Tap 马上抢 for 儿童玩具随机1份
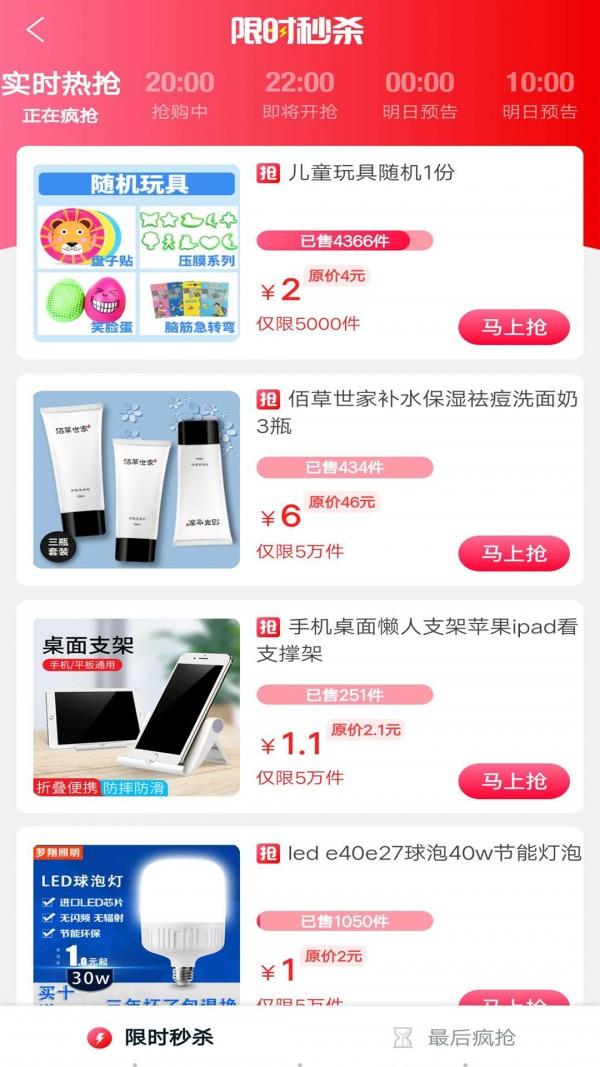The width and height of the screenshot is (600, 1067). point(514,327)
